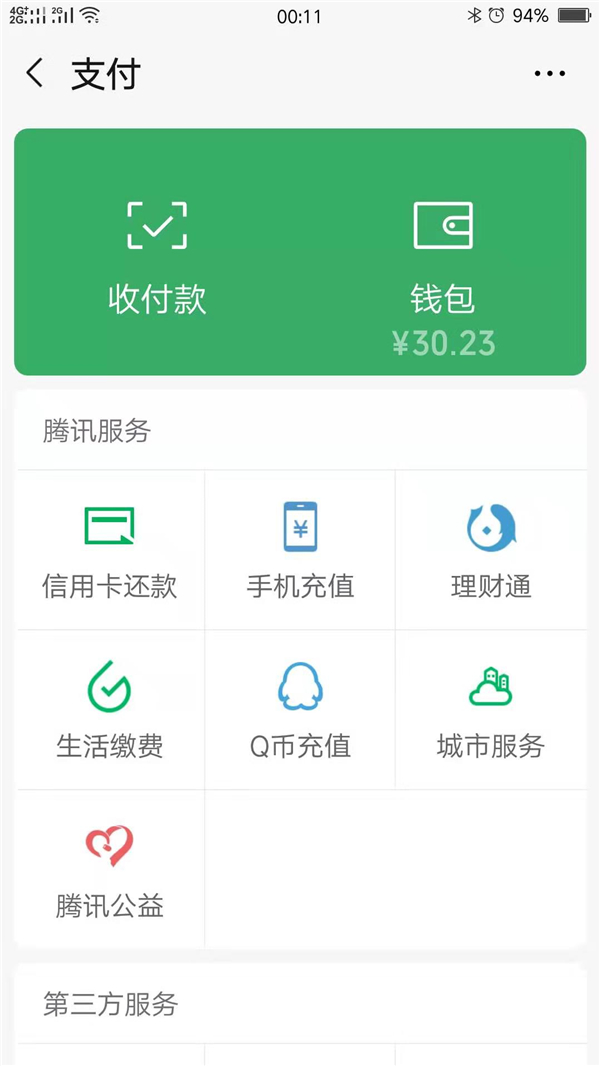Open 收付款 to pay or receive
This screenshot has height=1066, width=600.
click(157, 257)
